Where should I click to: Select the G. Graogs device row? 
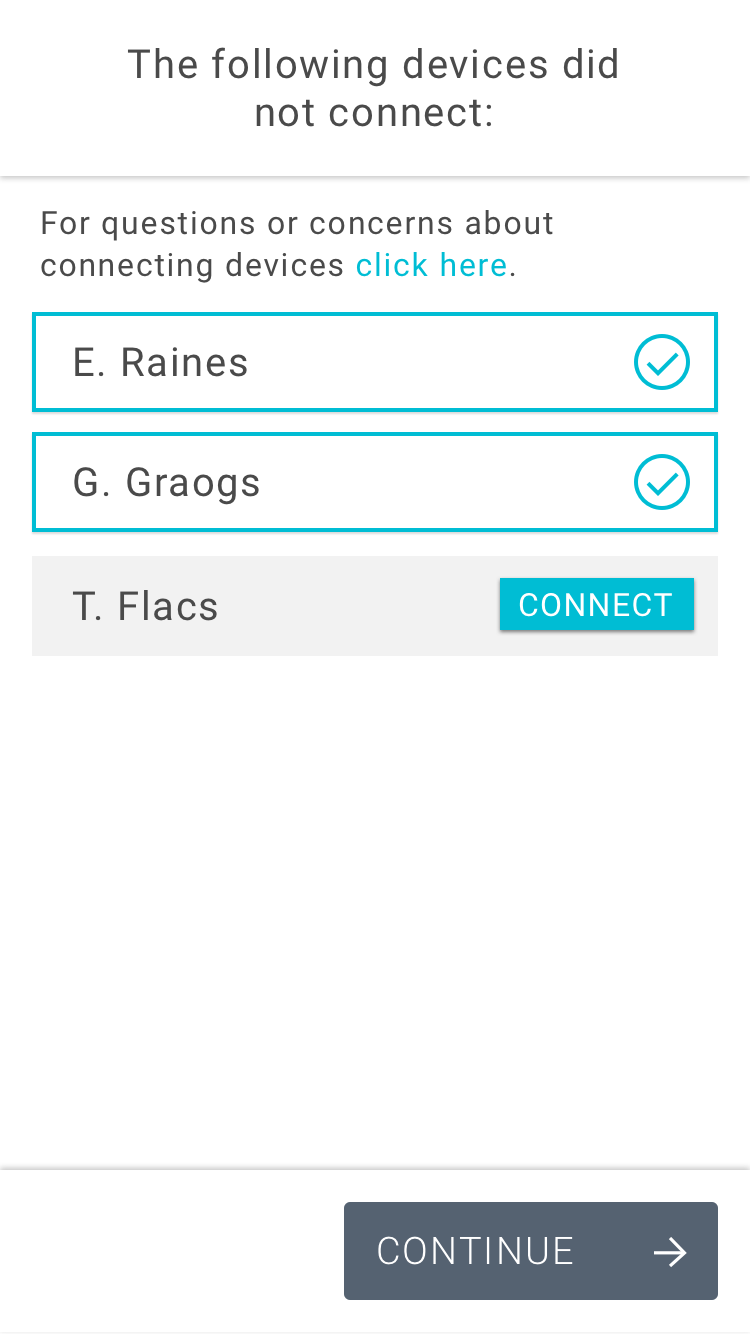(374, 483)
